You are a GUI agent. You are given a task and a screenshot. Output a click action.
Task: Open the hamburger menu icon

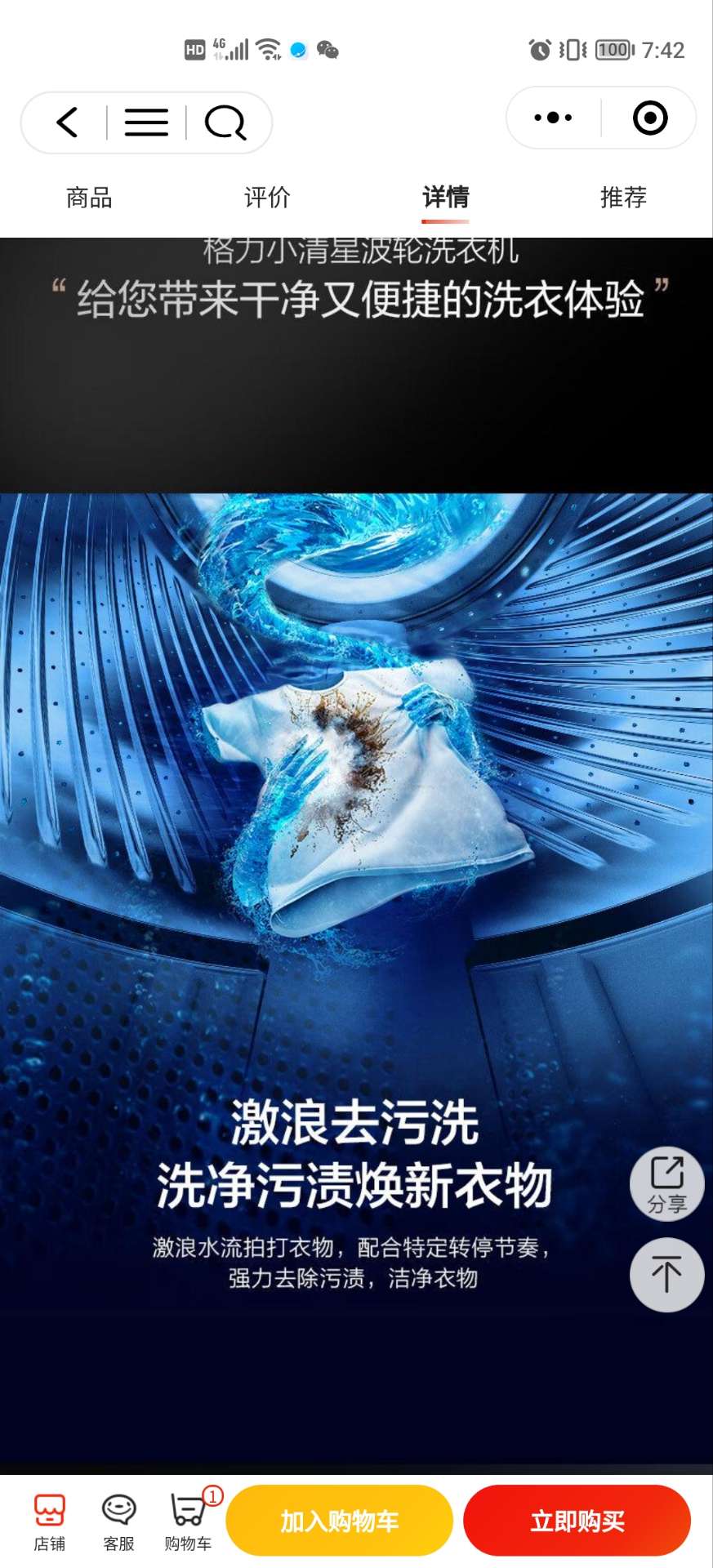point(146,122)
